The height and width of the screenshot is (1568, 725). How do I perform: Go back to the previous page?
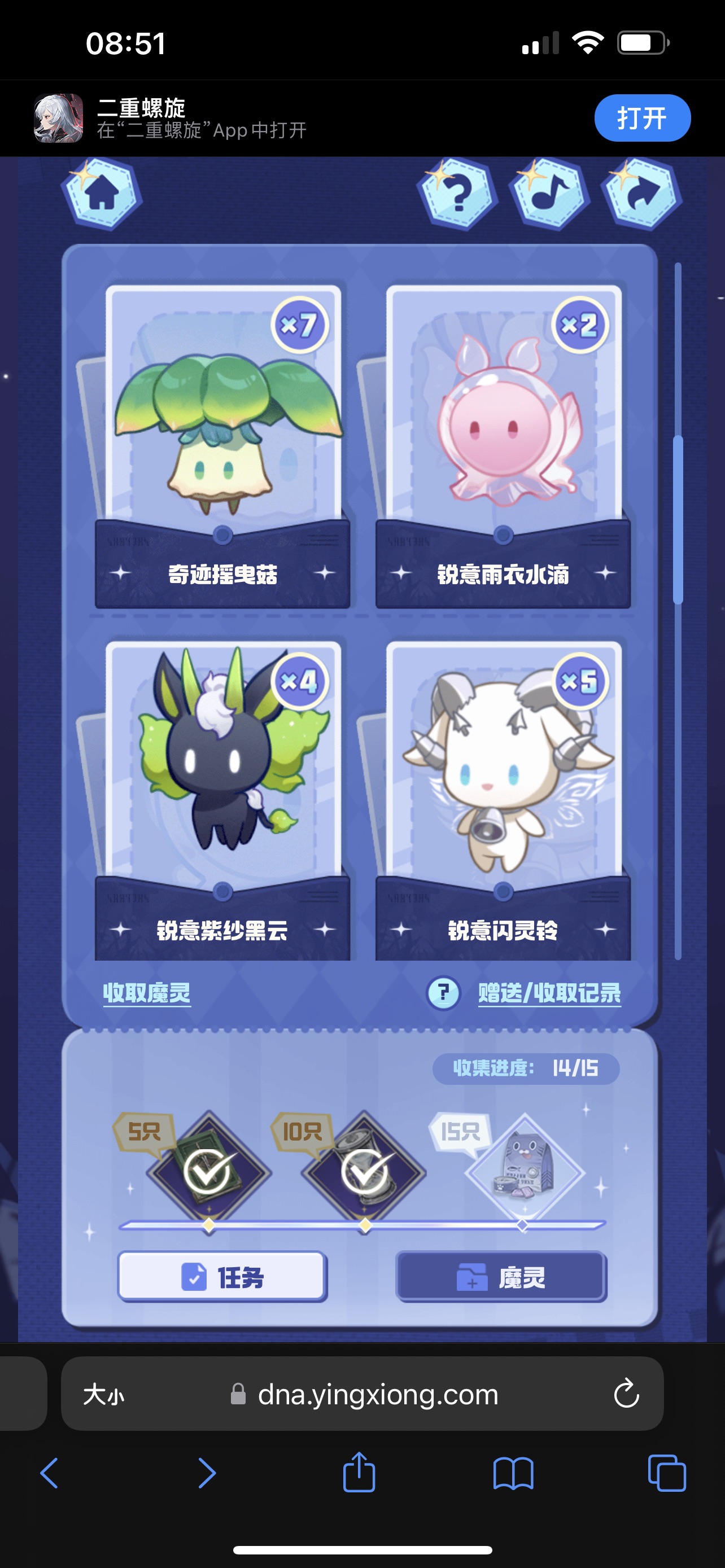(x=49, y=1473)
